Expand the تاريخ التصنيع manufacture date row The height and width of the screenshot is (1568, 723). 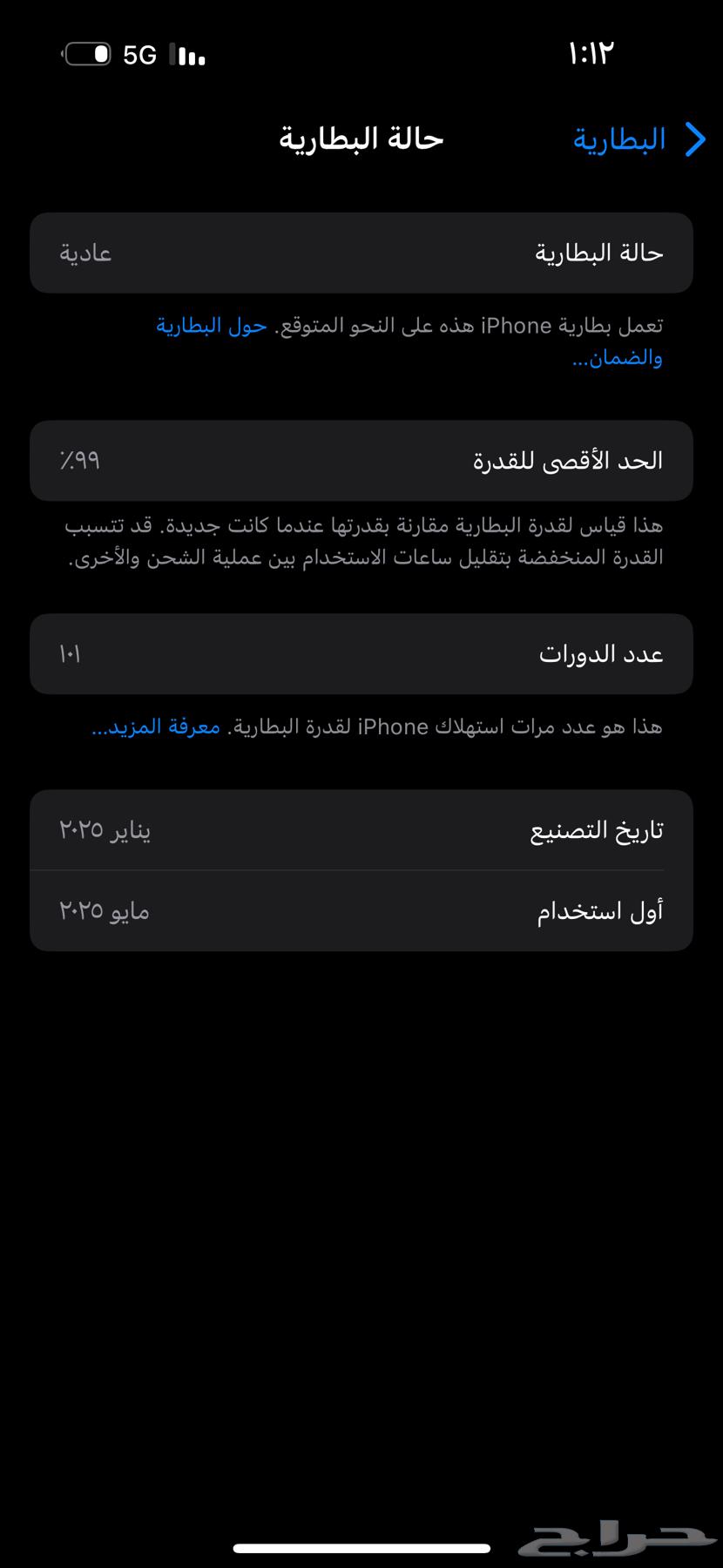(x=361, y=829)
